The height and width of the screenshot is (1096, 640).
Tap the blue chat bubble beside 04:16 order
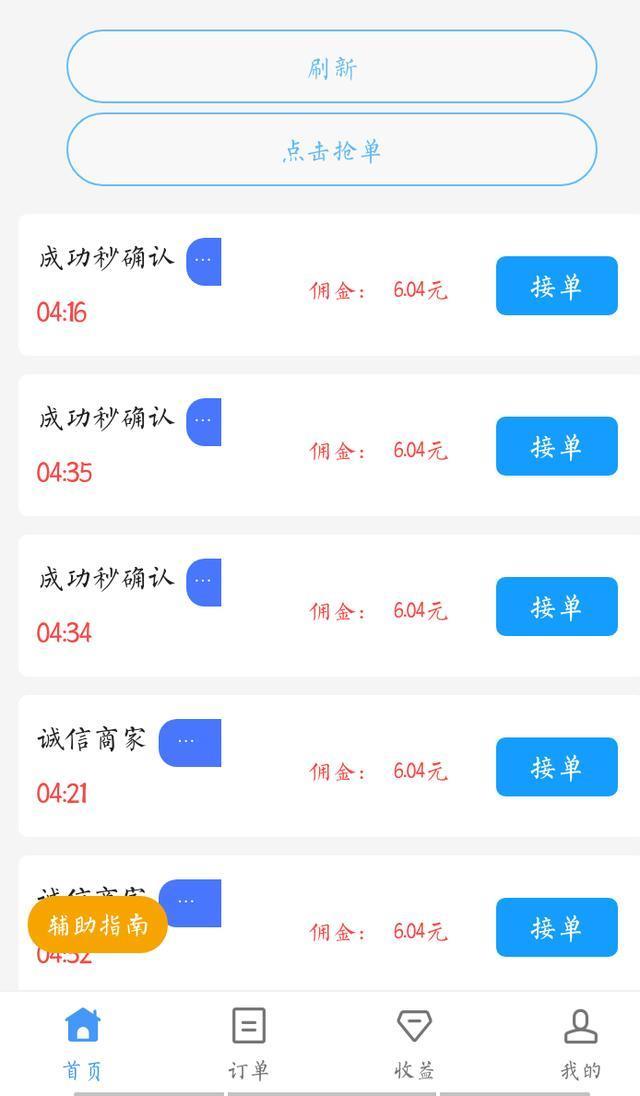pyautogui.click(x=204, y=261)
